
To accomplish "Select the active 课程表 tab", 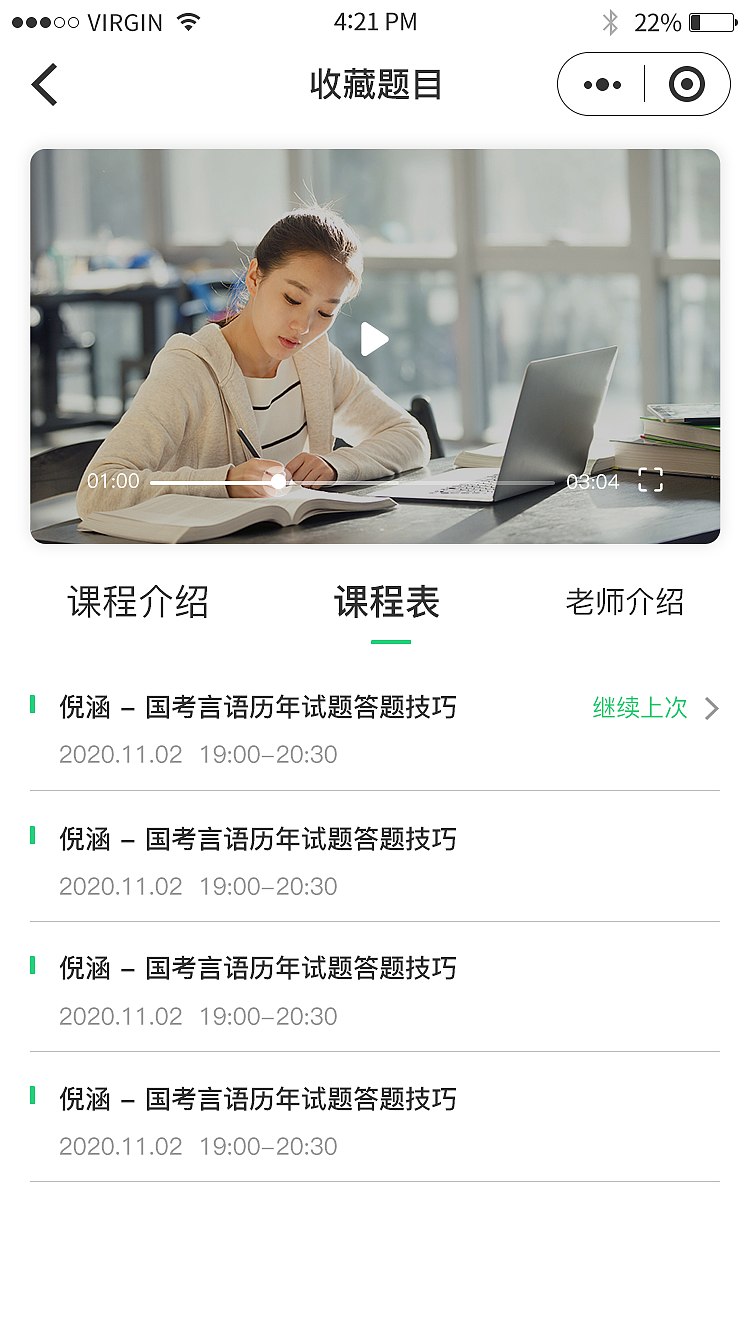I will point(388,602).
